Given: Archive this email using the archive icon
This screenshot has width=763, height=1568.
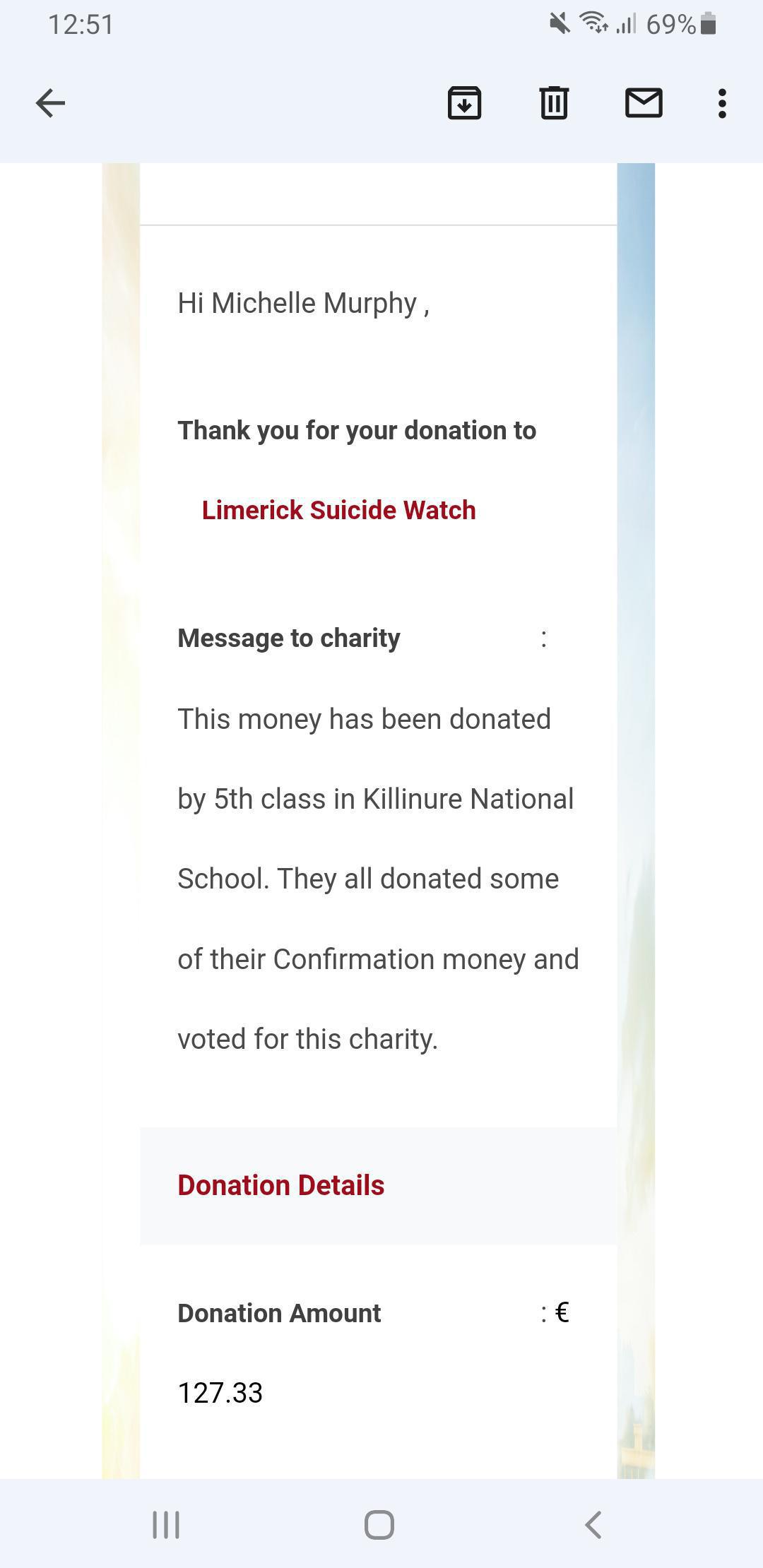Looking at the screenshot, I should (x=465, y=102).
